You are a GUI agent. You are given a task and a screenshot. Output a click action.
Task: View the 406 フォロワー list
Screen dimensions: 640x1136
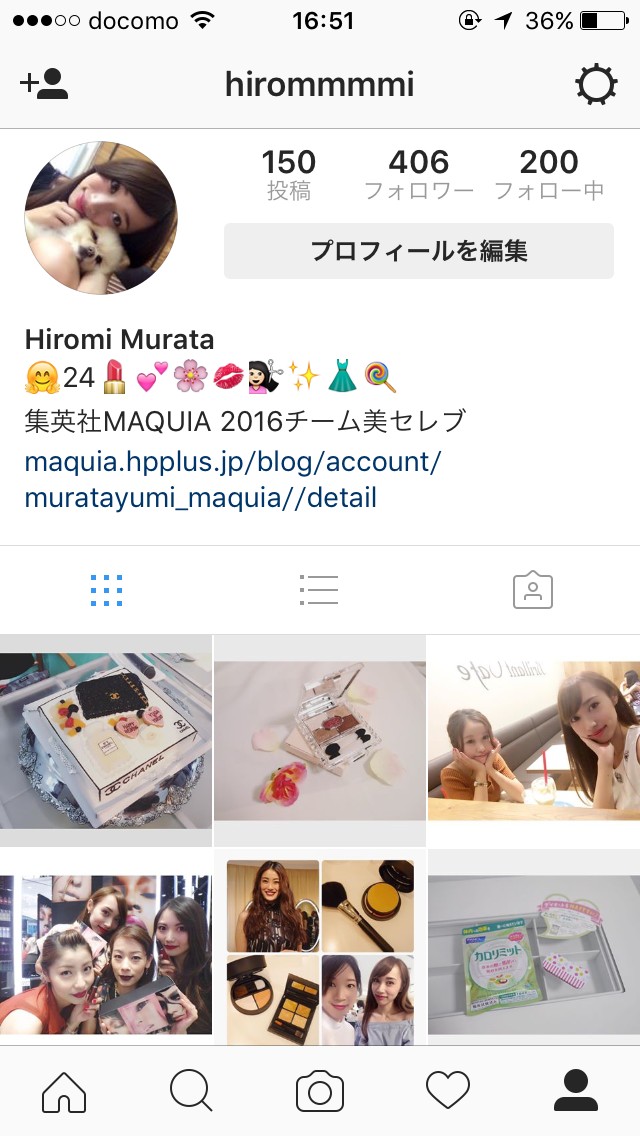(418, 174)
